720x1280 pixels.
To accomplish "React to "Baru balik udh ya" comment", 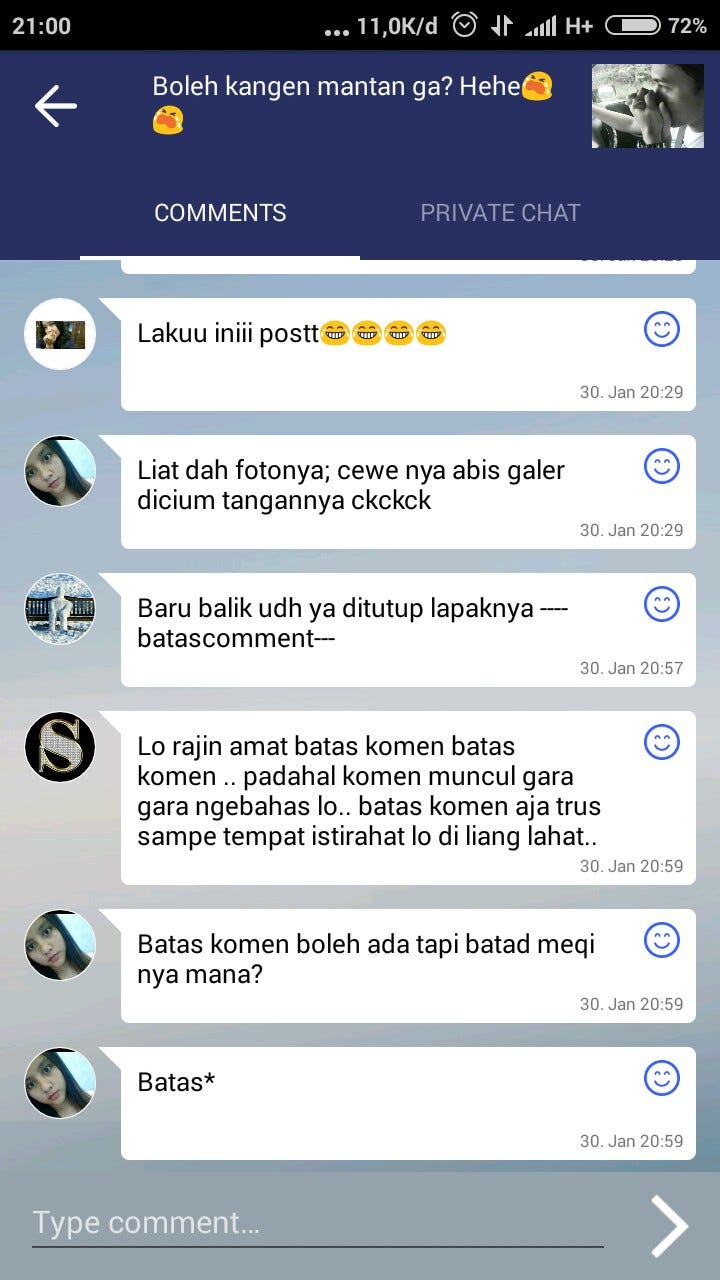I will tap(661, 604).
